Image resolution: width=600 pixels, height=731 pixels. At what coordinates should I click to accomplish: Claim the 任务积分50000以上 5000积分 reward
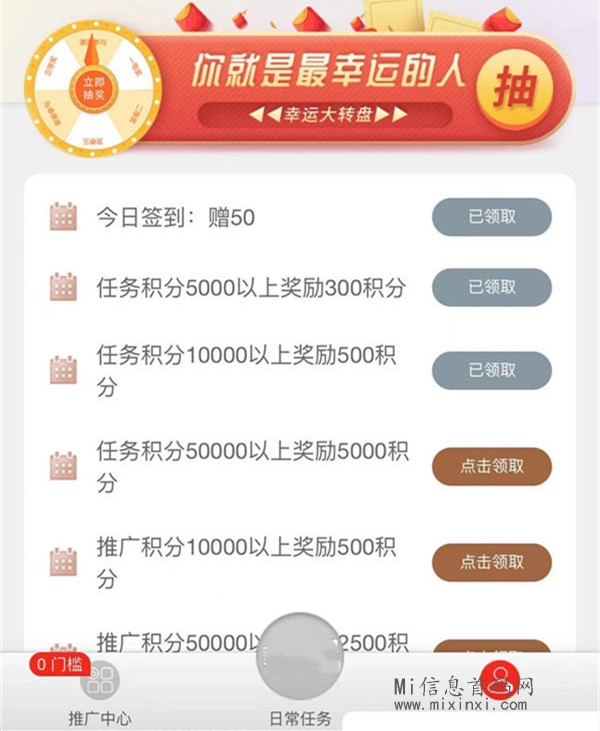[491, 466]
